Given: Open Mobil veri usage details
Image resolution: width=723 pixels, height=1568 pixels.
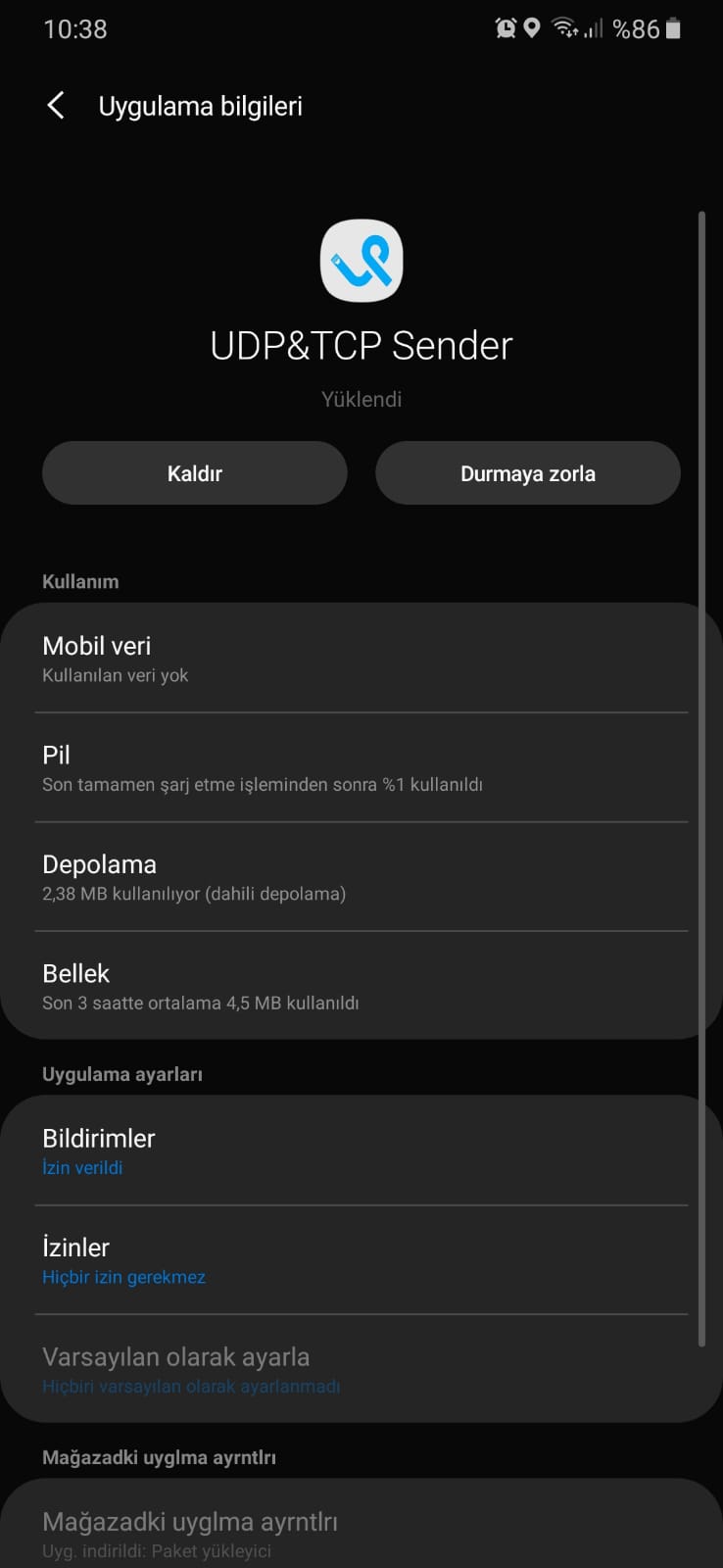Looking at the screenshot, I should pos(361,659).
